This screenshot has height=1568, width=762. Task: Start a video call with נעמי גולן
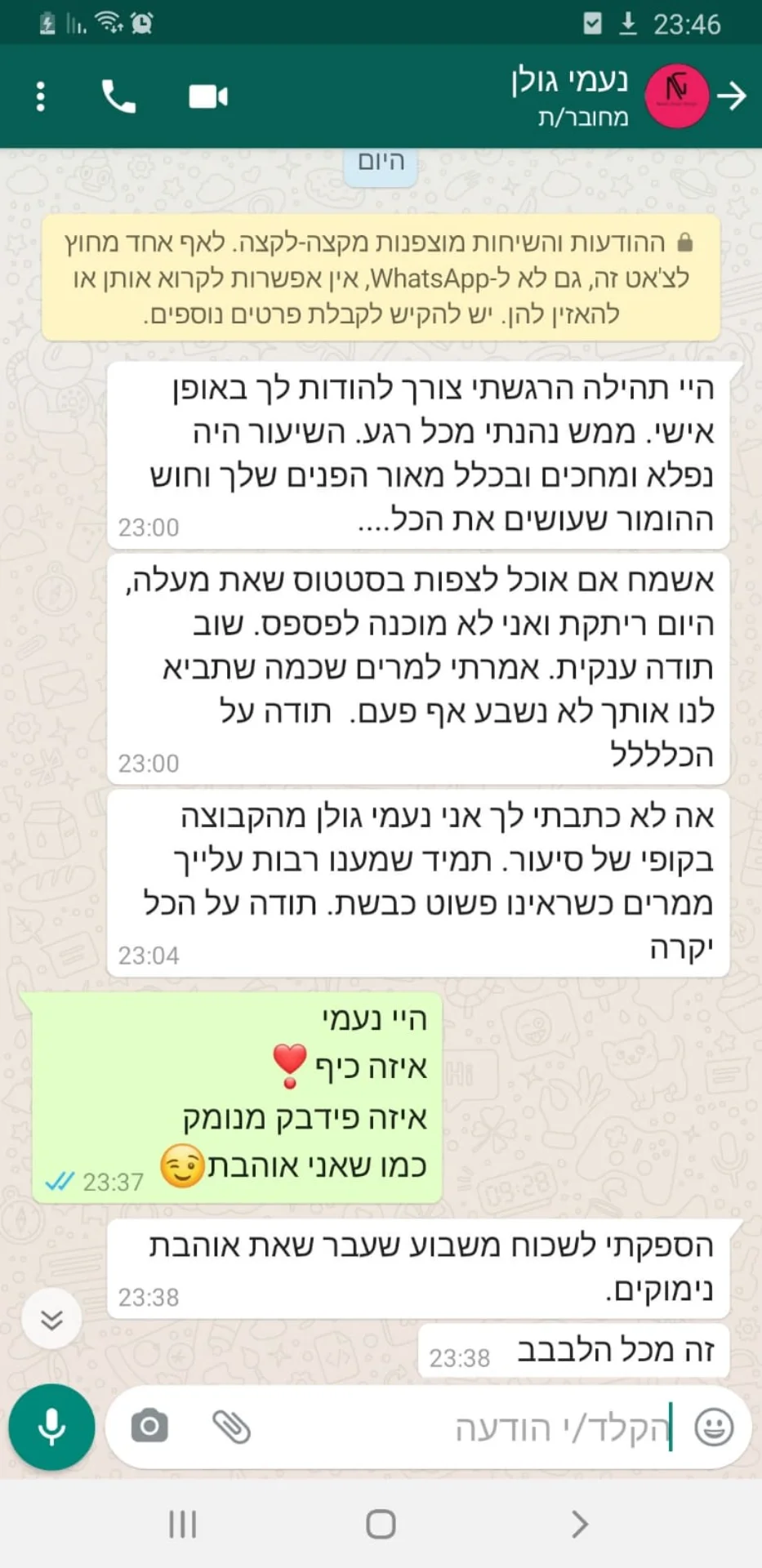pos(207,96)
